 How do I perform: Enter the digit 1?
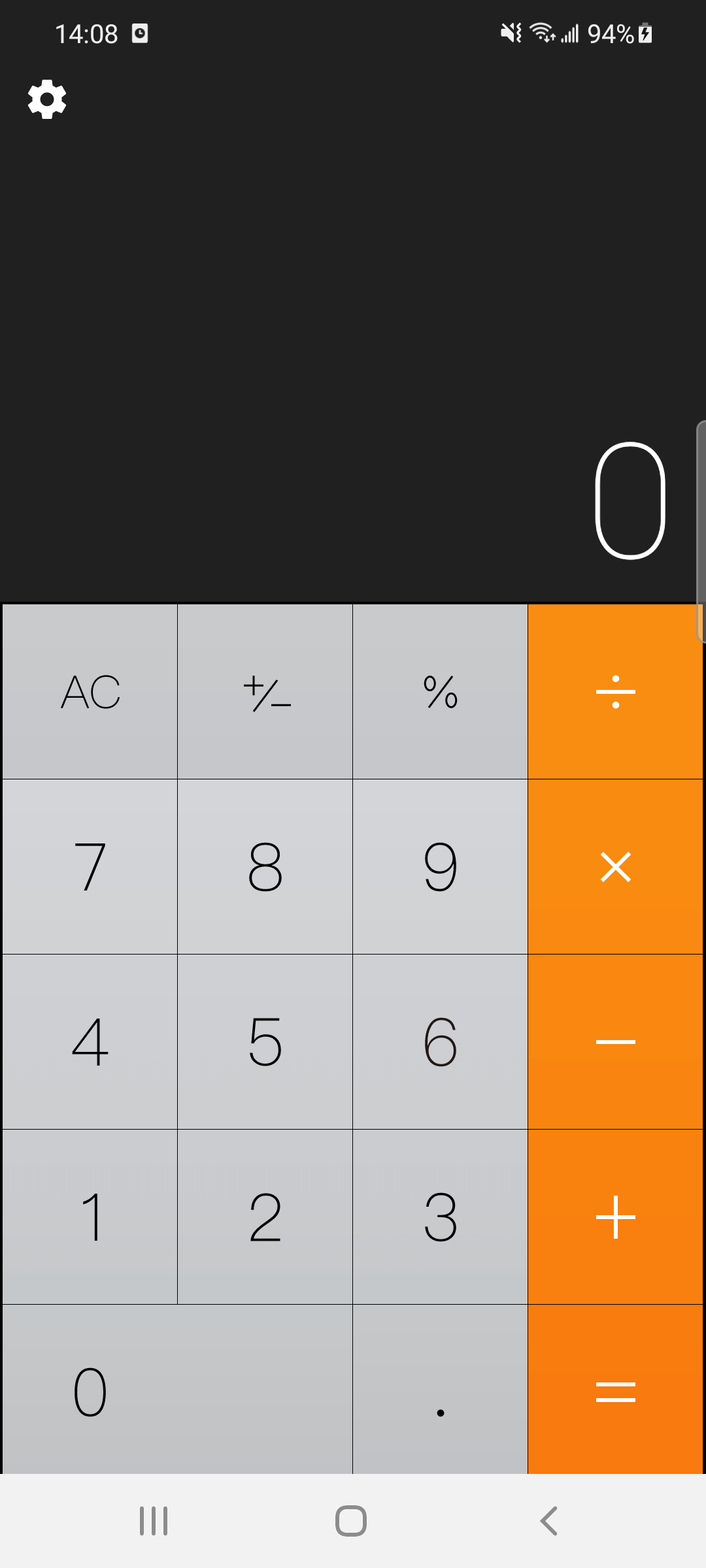click(x=90, y=1217)
